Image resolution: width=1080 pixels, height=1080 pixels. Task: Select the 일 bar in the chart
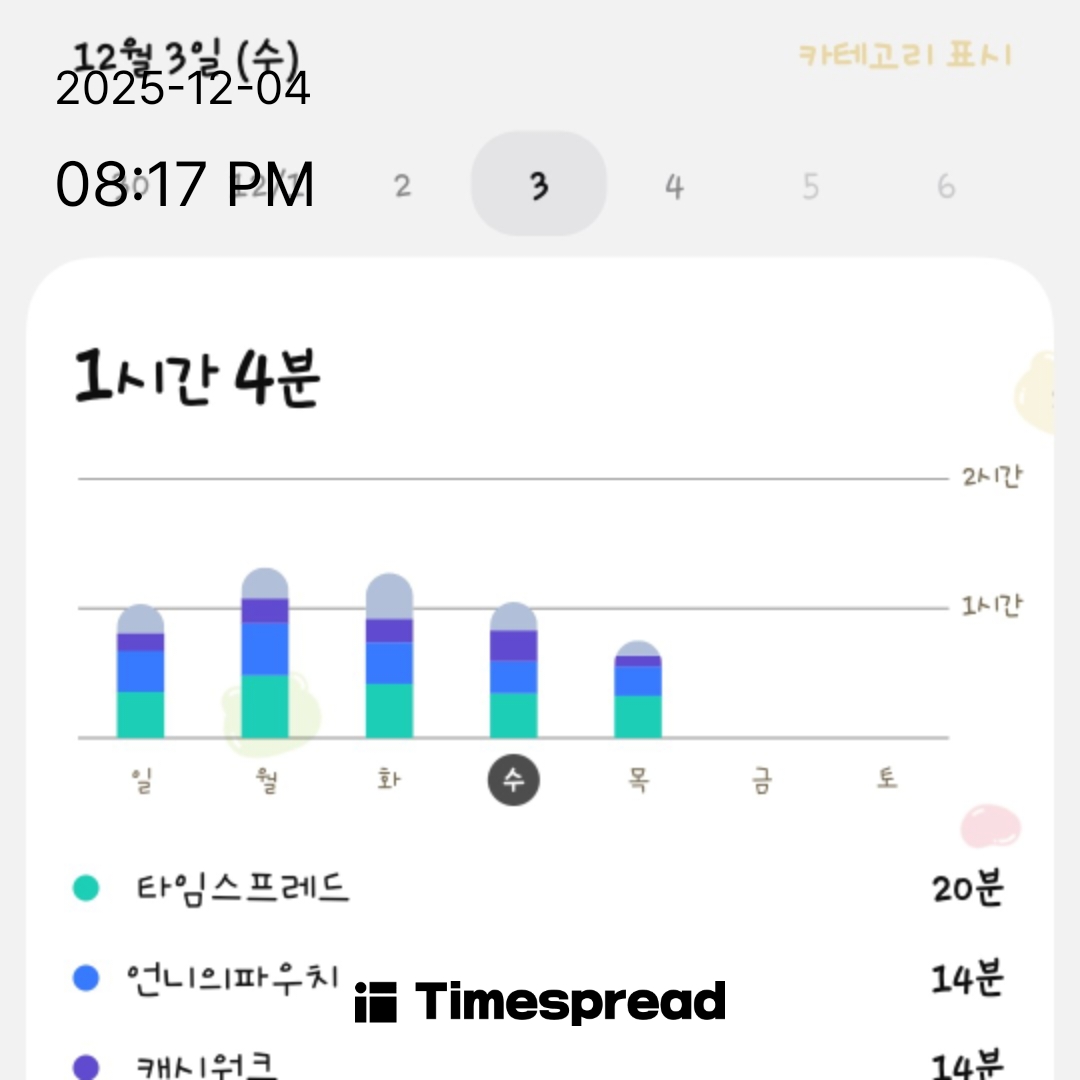[x=140, y=672]
